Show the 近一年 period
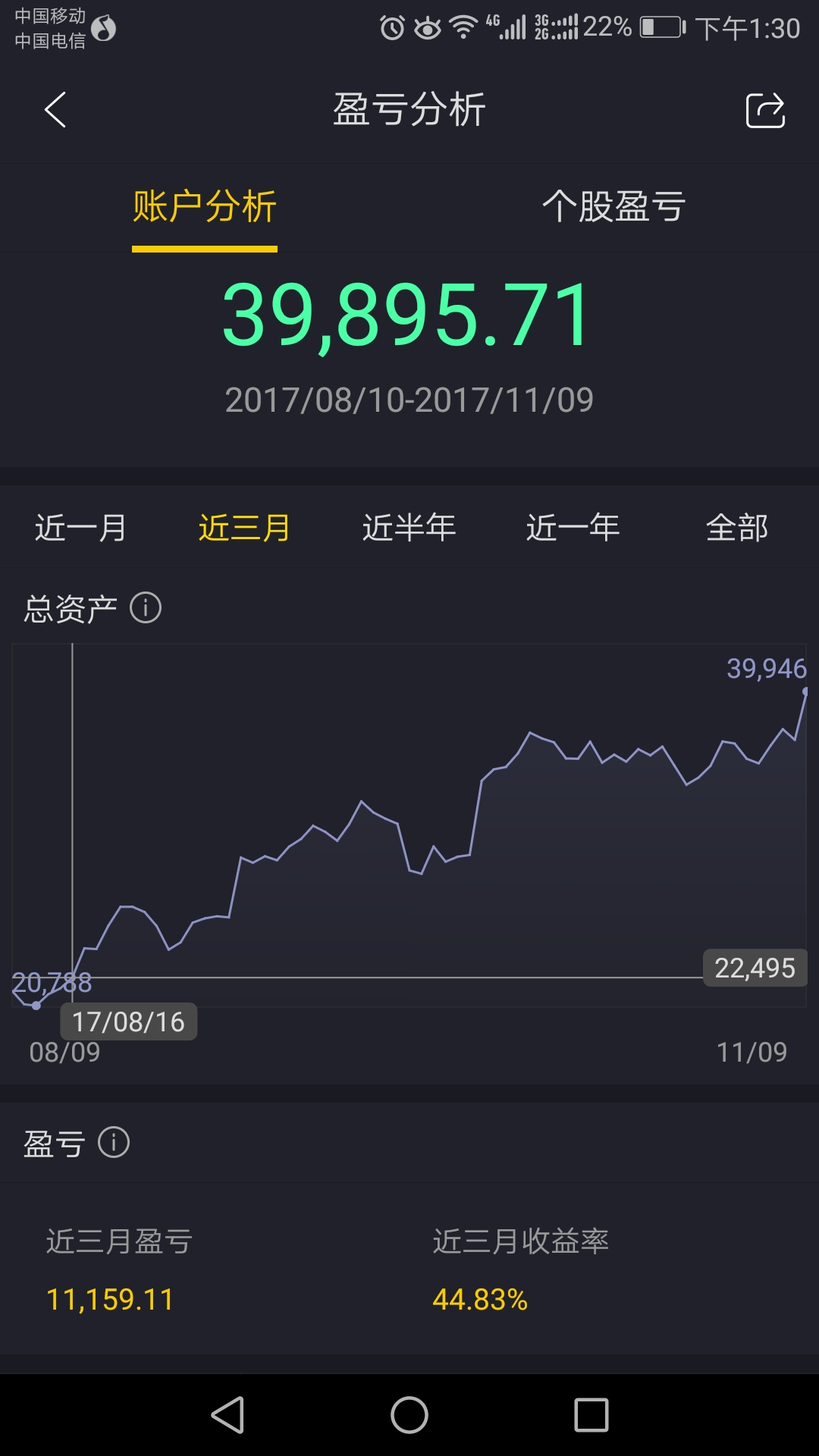Screen dimensions: 819x1456 573,527
